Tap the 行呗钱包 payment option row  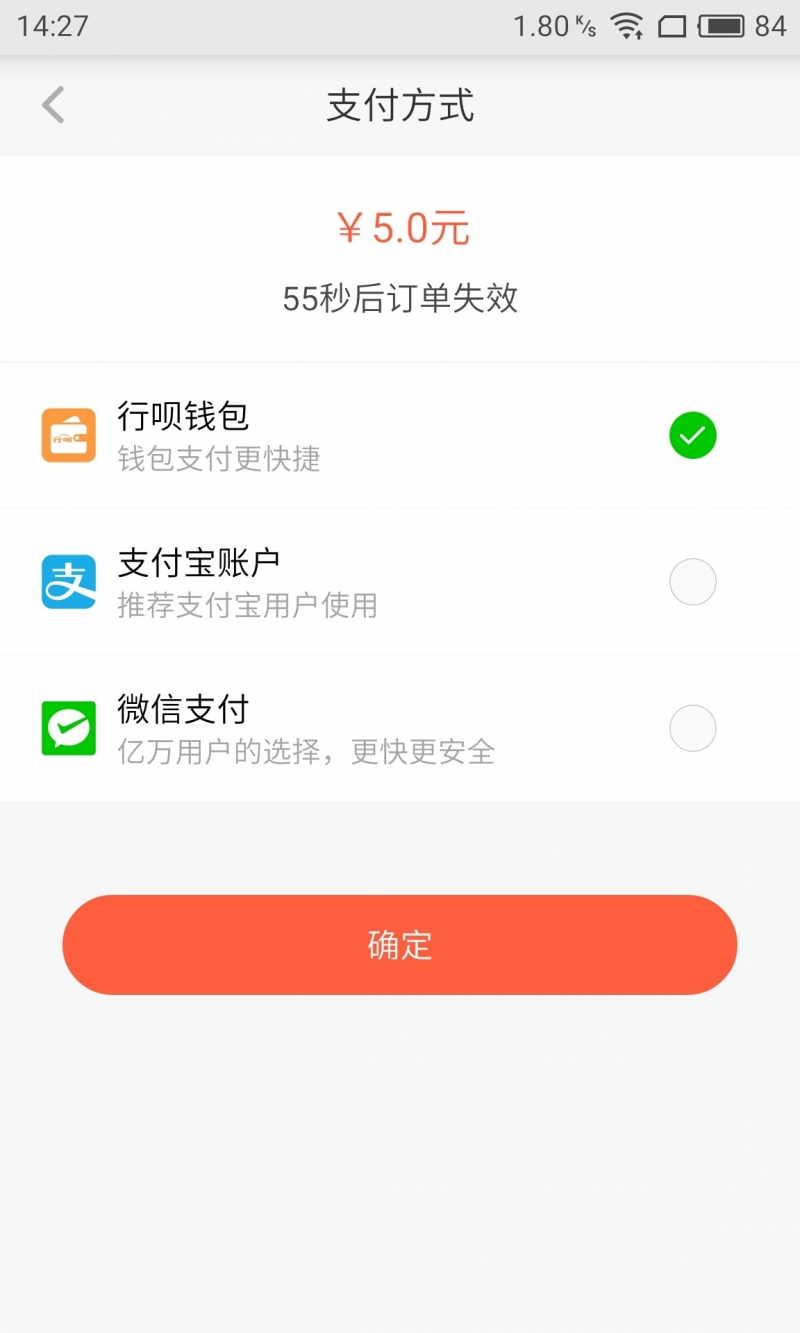[400, 435]
